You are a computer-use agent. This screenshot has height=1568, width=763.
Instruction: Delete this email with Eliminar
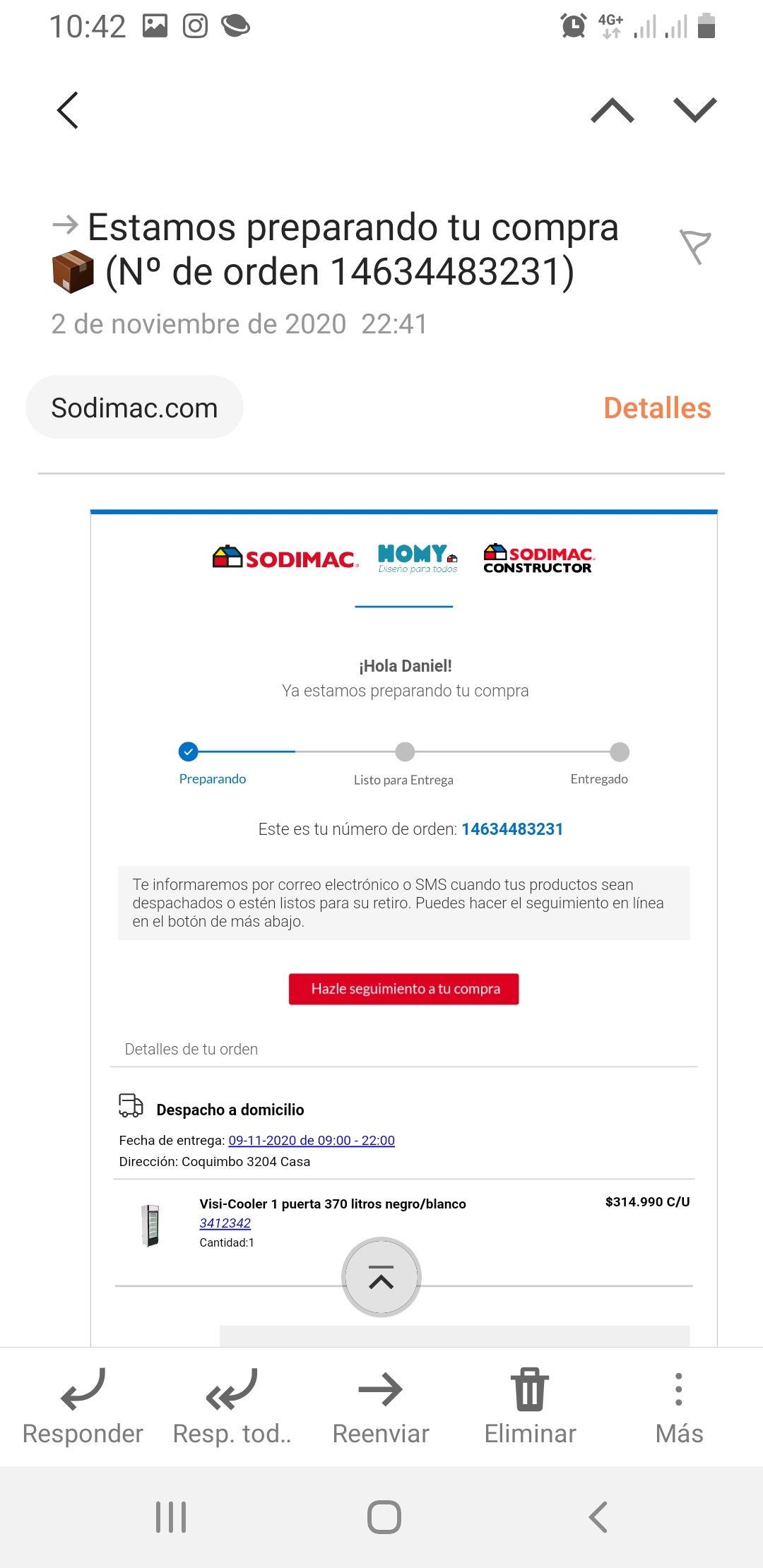coord(530,1407)
